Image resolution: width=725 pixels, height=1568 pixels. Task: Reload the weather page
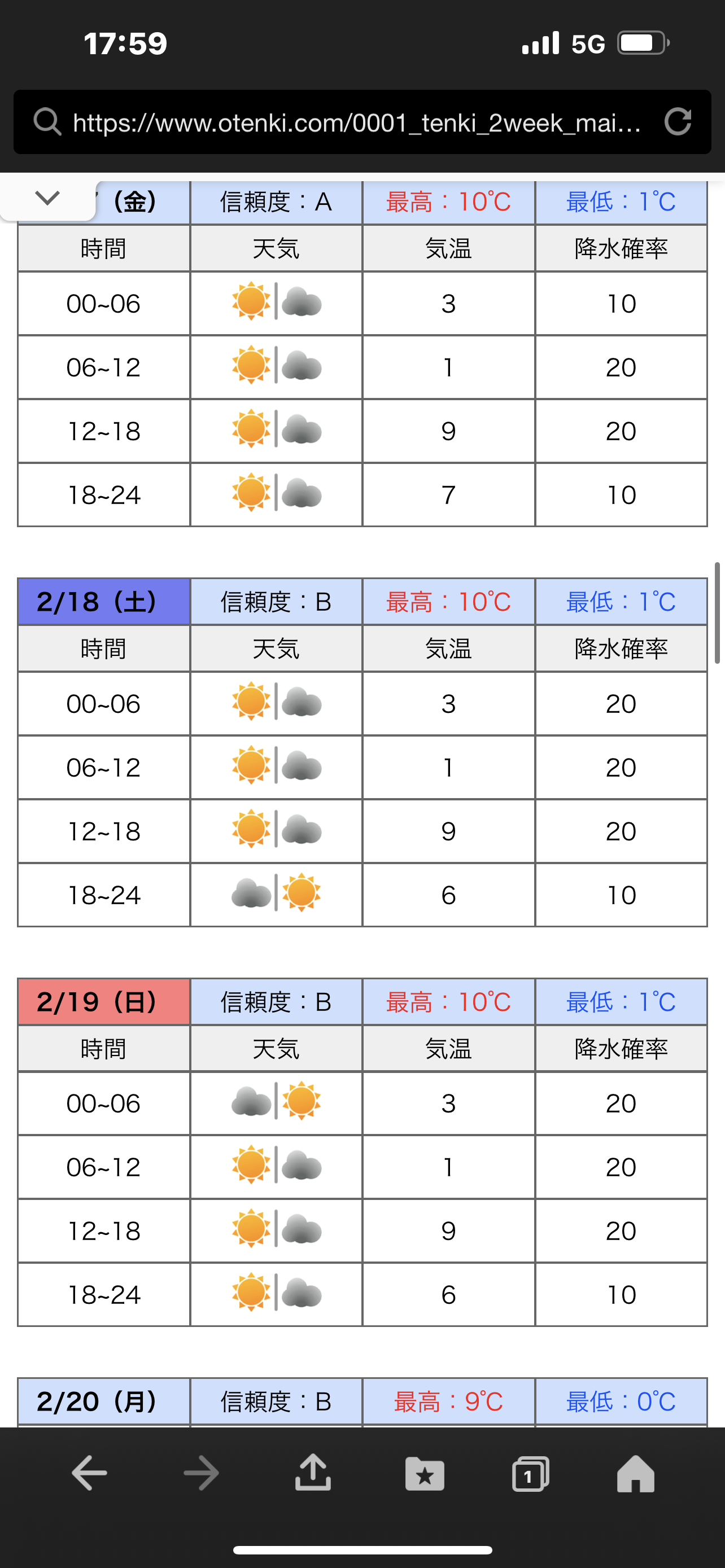[x=678, y=122]
